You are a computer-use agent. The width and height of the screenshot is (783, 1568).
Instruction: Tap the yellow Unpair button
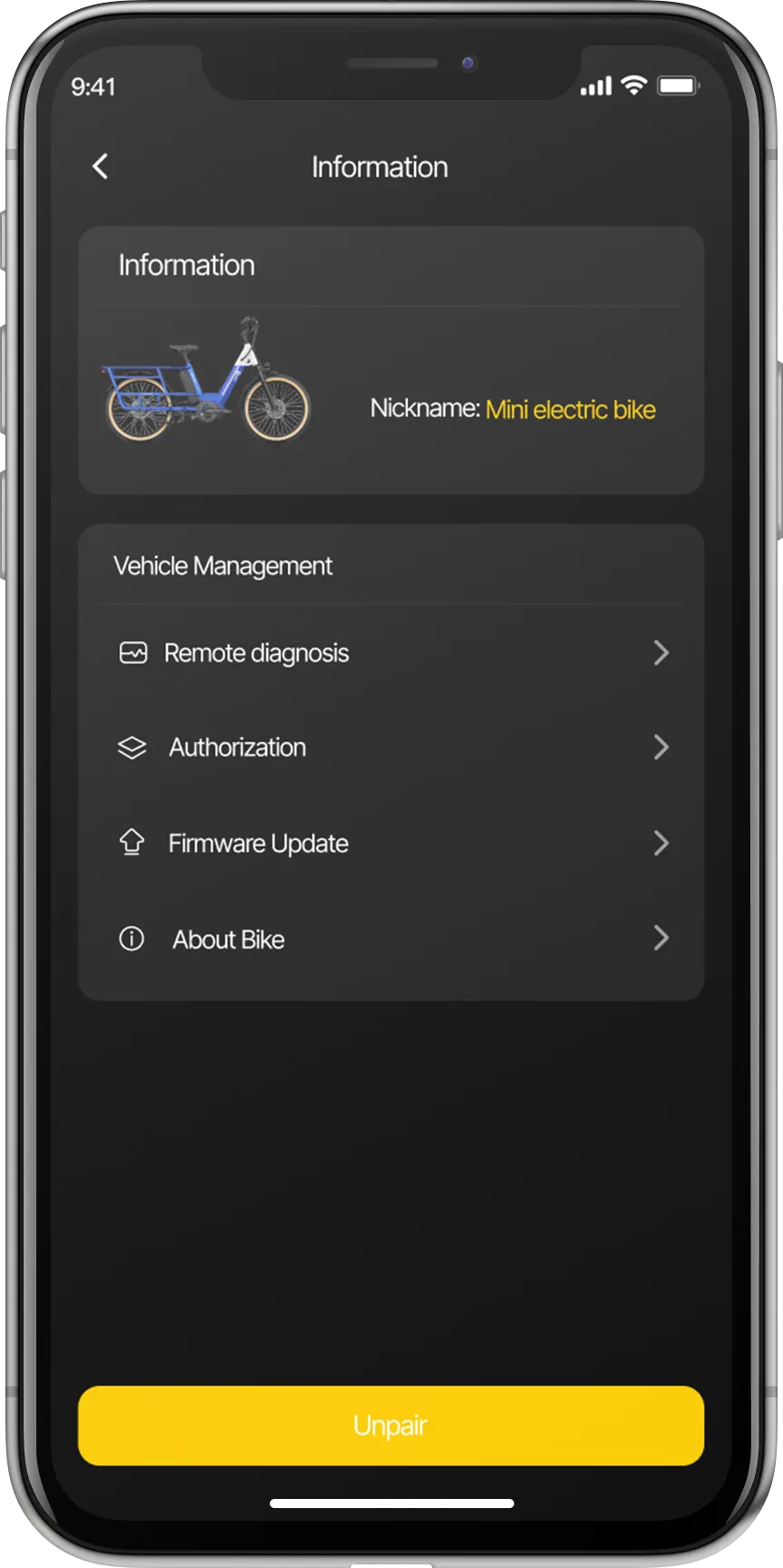[x=391, y=1424]
